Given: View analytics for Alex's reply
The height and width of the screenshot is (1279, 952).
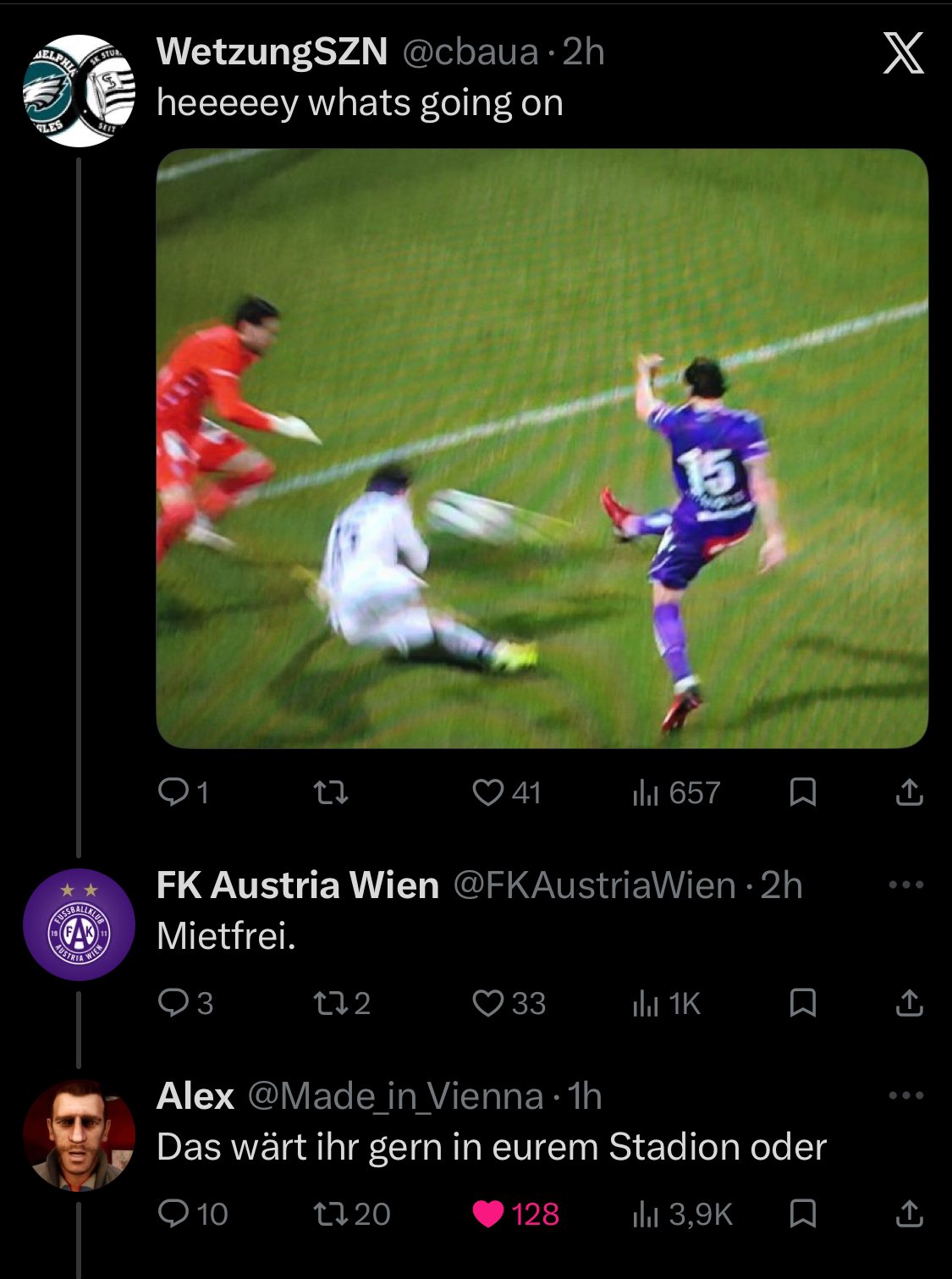Looking at the screenshot, I should pyautogui.click(x=646, y=1215).
